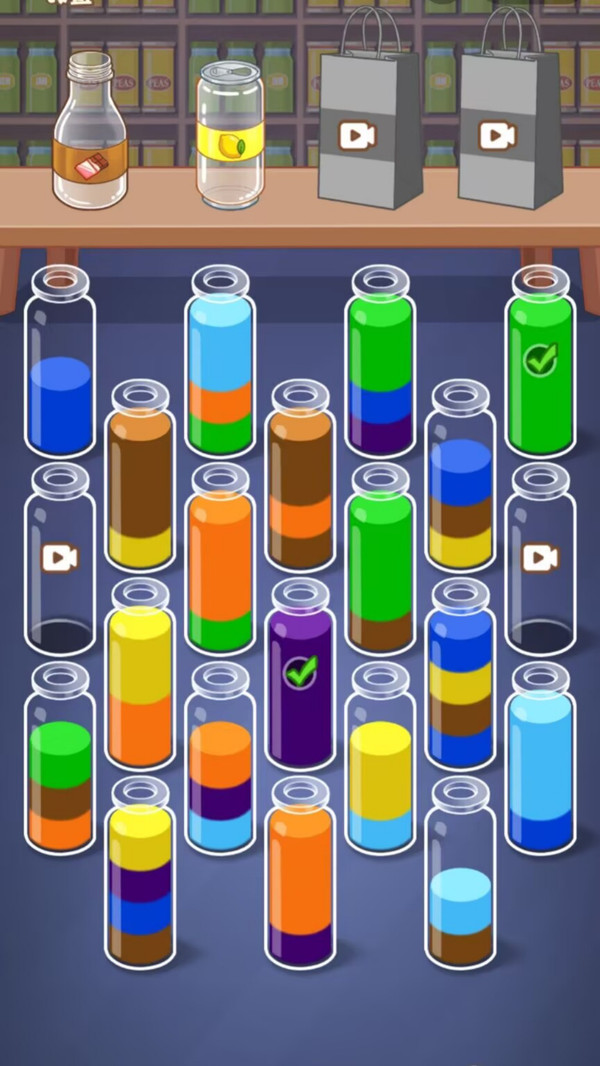Viewport: 600px width, 1066px height.
Task: Unlock the right empty bottle with video icon
Action: coord(540,558)
